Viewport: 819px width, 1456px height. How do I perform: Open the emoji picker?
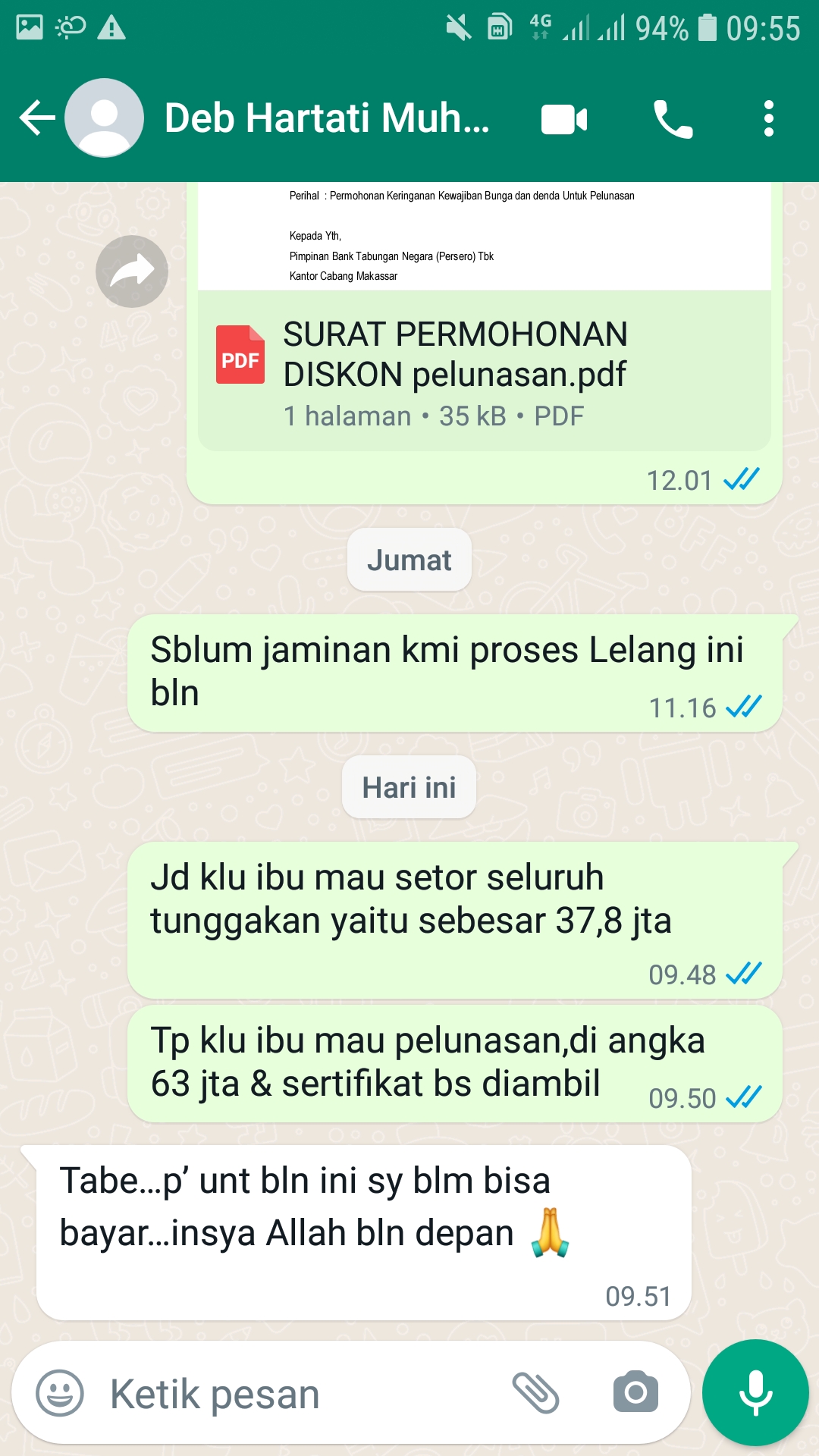click(60, 1393)
